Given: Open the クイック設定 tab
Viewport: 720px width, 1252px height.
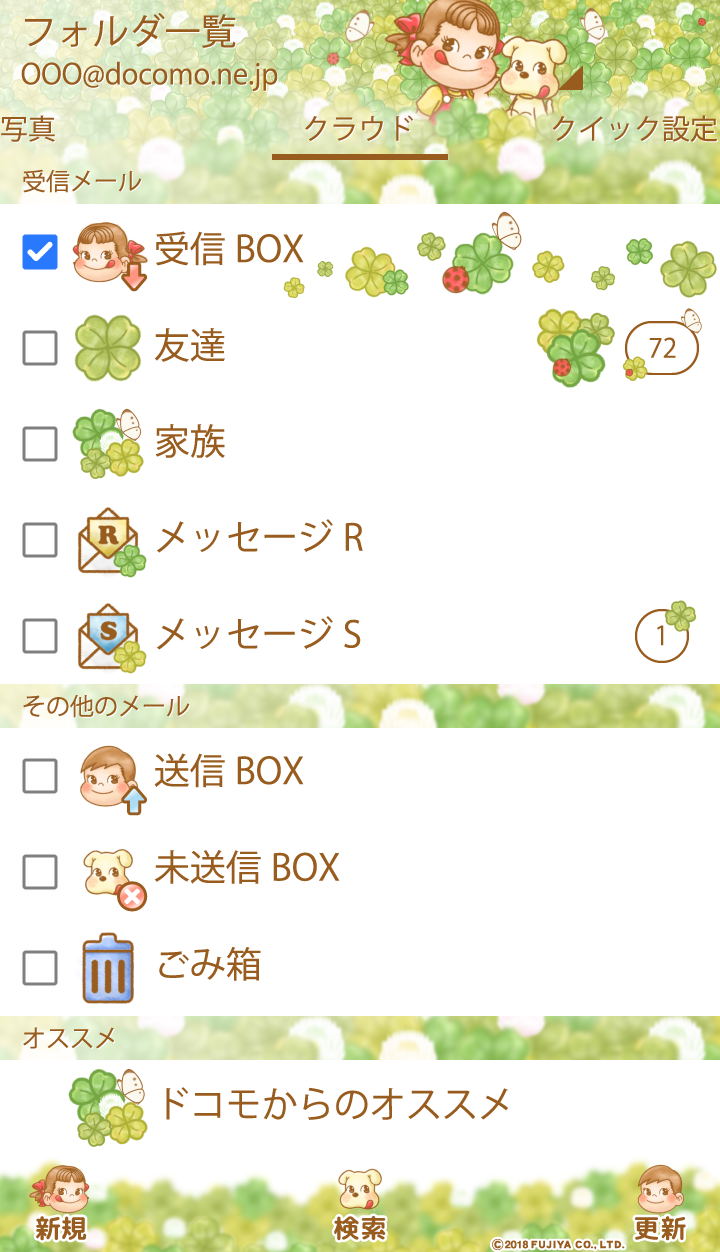Looking at the screenshot, I should click(x=634, y=129).
